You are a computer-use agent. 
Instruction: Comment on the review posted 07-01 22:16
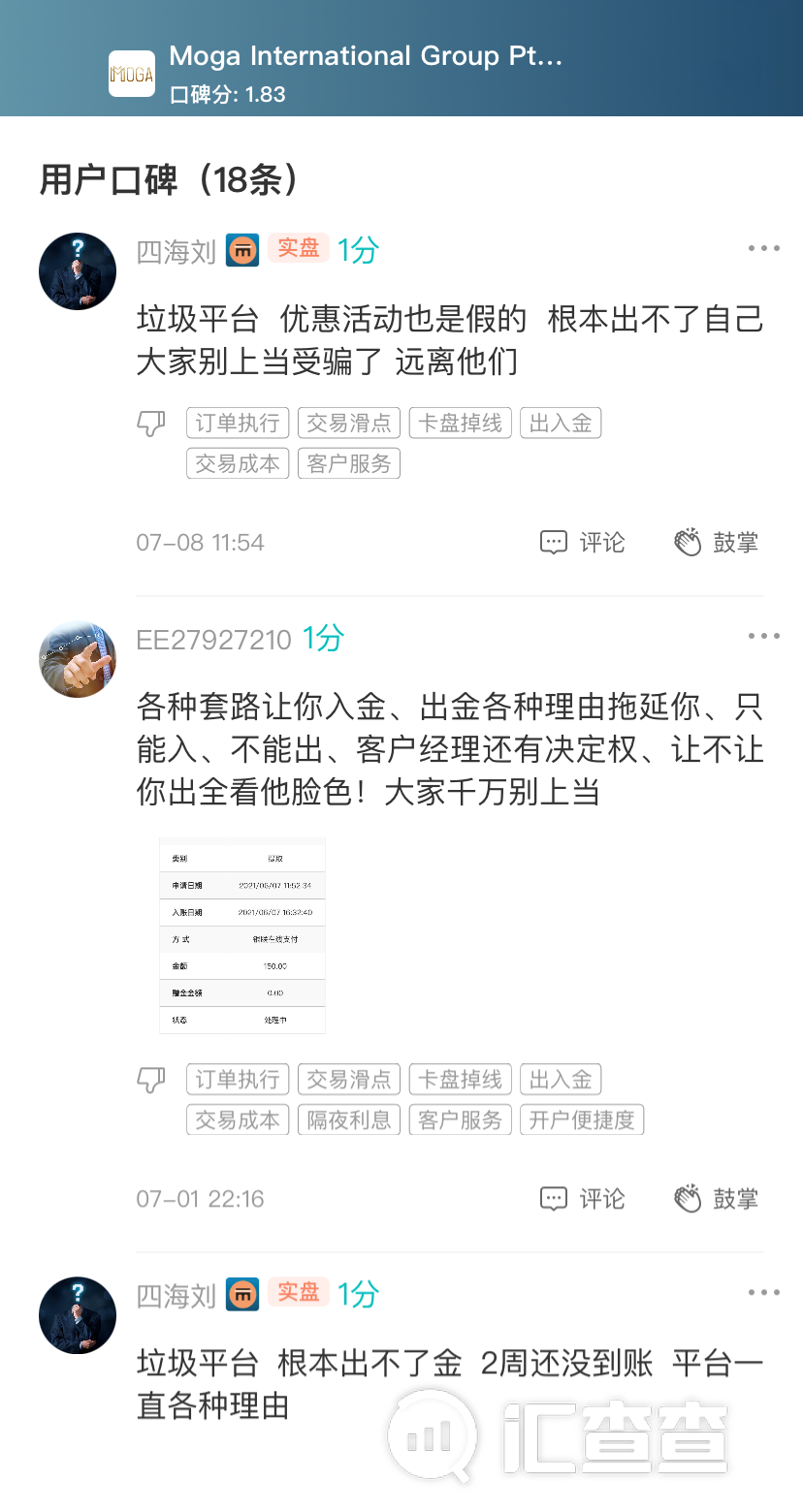583,1199
